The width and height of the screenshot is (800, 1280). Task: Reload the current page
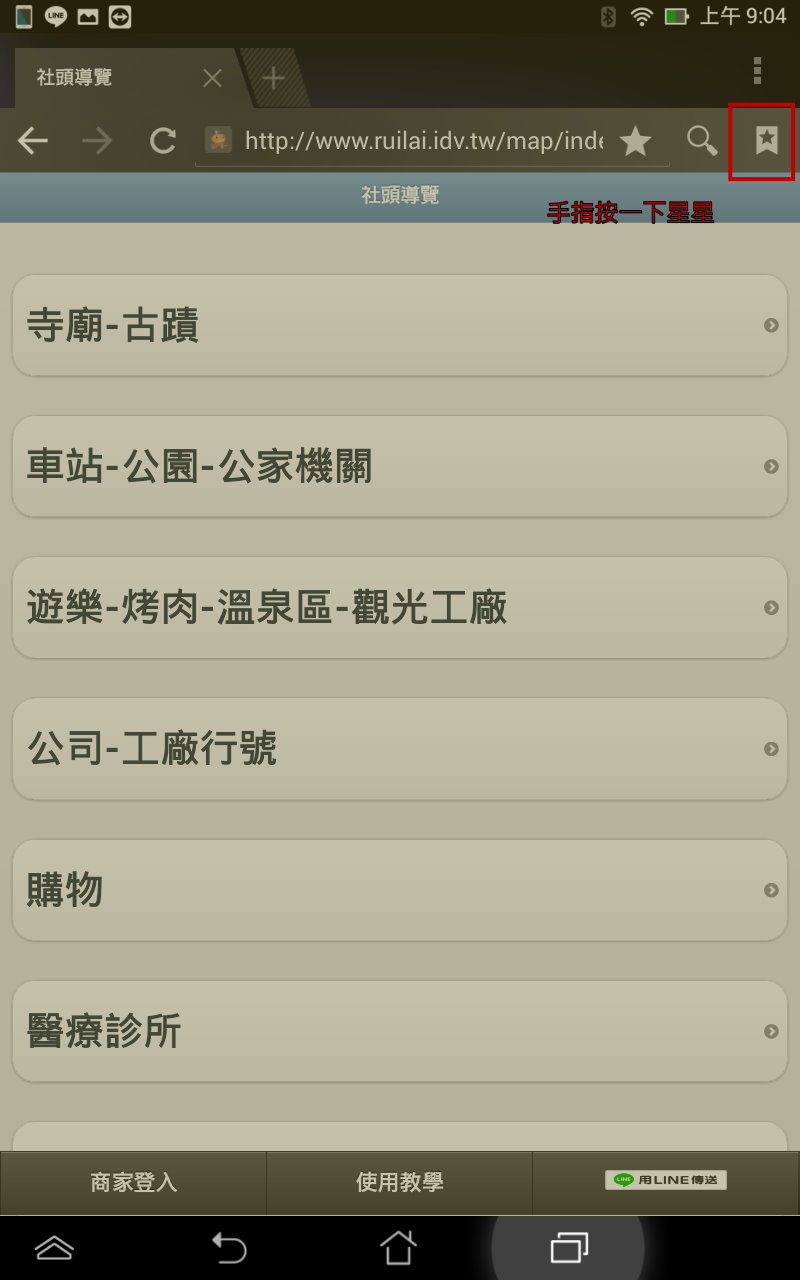[163, 141]
